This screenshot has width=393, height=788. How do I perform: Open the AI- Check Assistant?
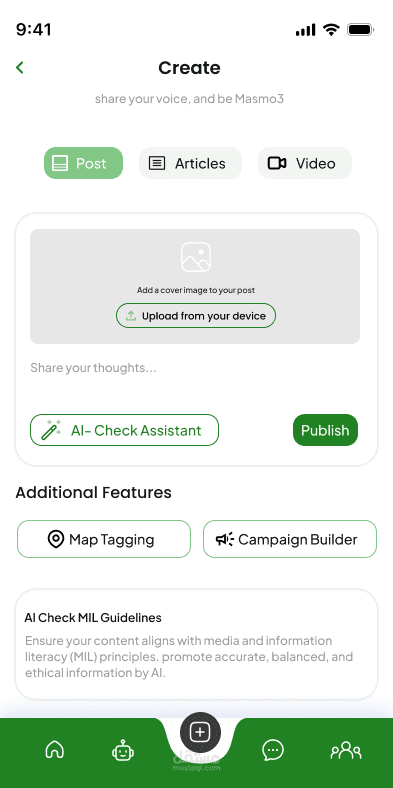pyautogui.click(x=125, y=430)
